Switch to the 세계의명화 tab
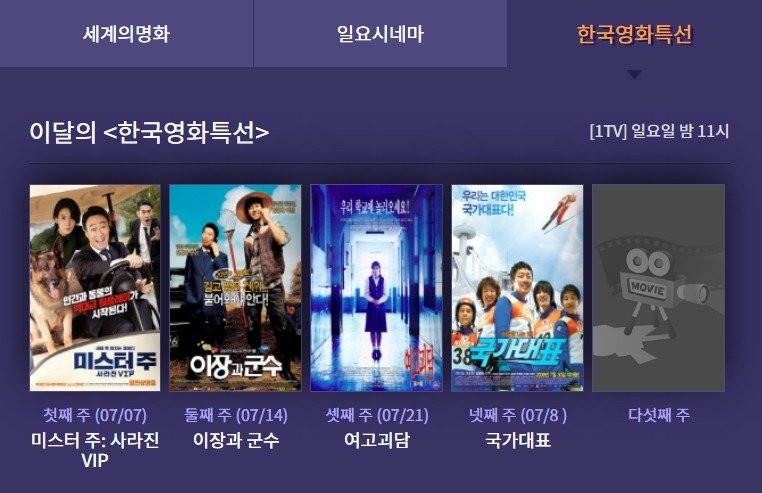Screen dimensions: 762x493 coord(126,34)
